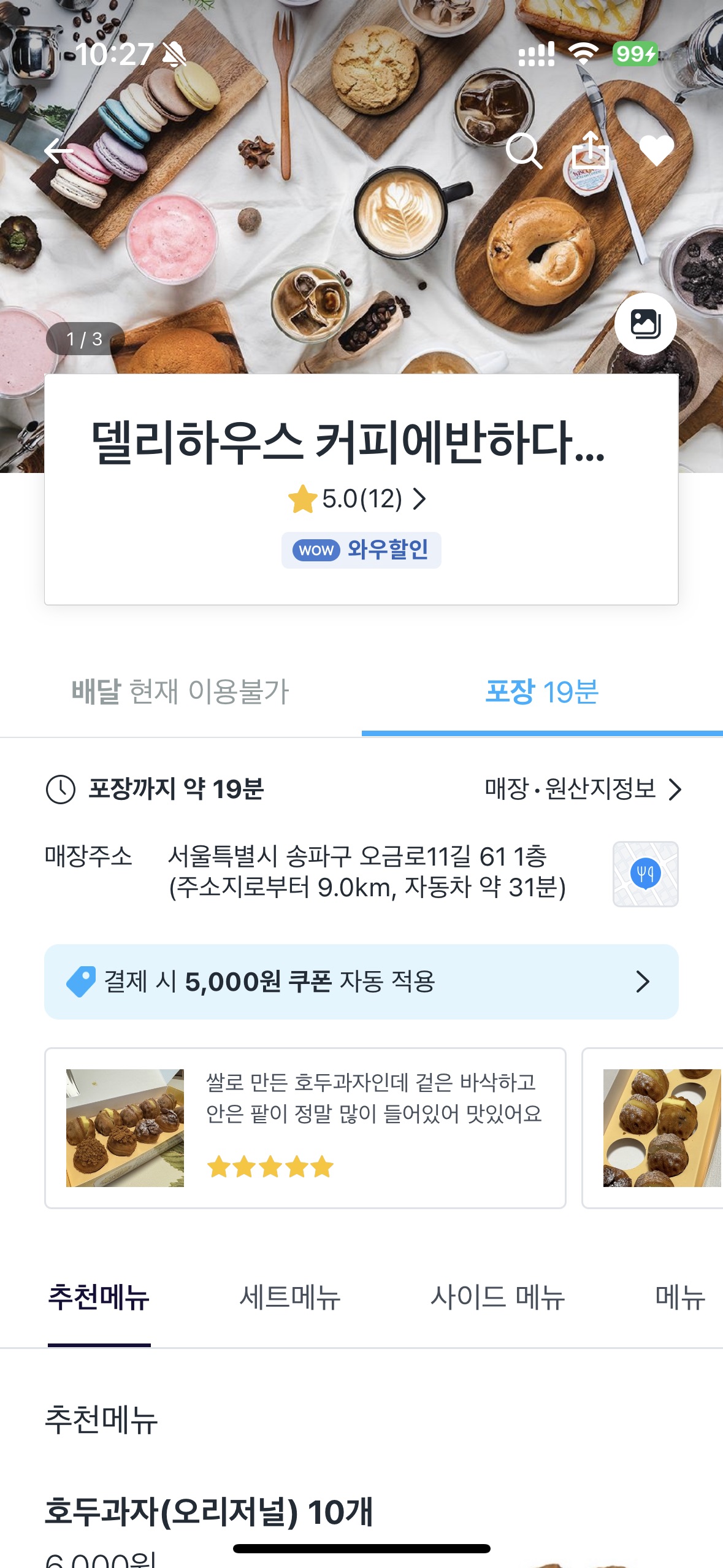The width and height of the screenshot is (723, 1568).
Task: Open the search icon
Action: [x=526, y=152]
